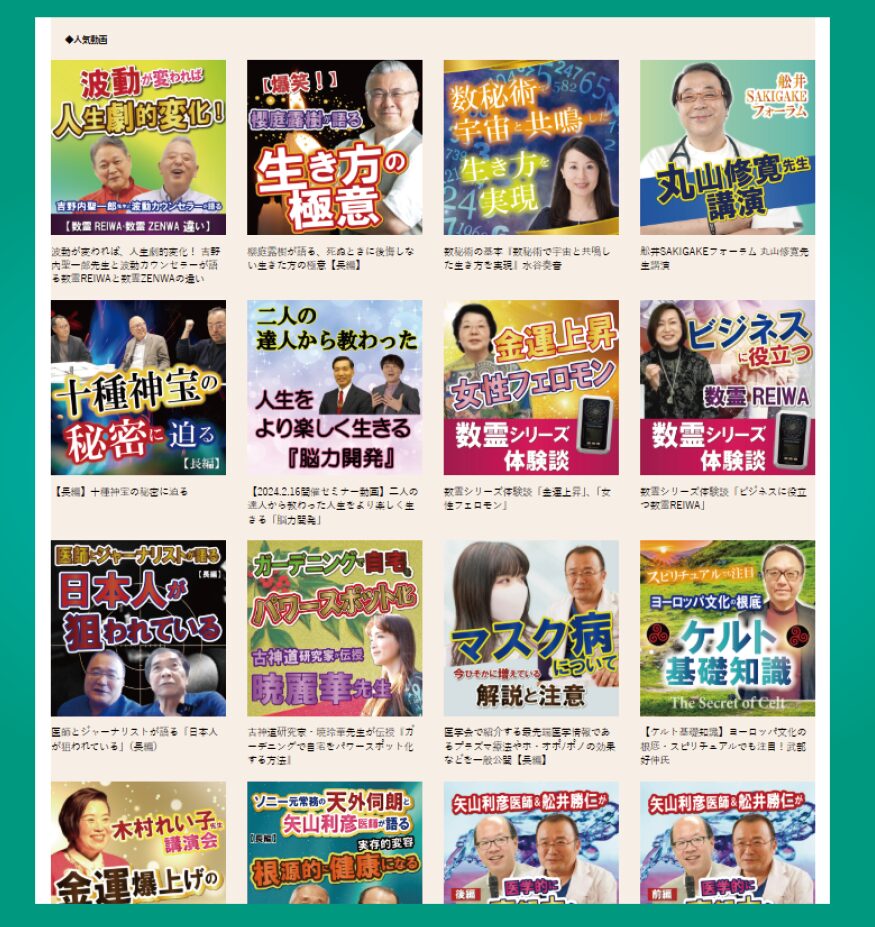Open the 金運上昇 女性フェロモン video
This screenshot has height=927, width=875.
point(531,387)
